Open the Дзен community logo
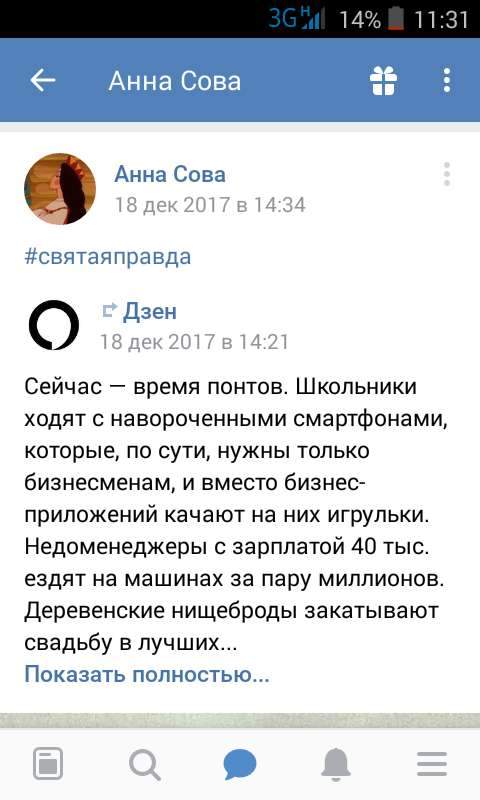 54,325
